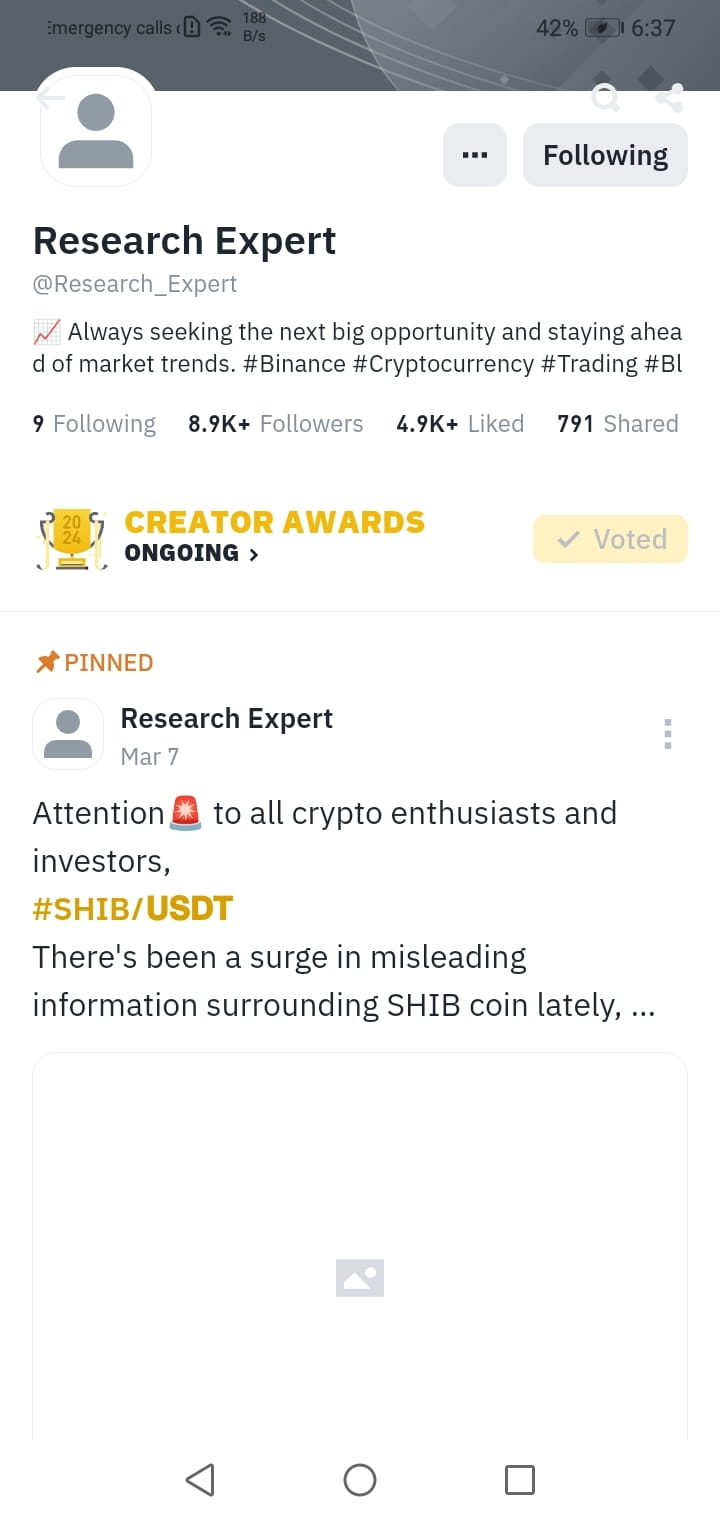Viewport: 720px width, 1520px height.
Task: Tap the @Research_Expert handle
Action: tap(135, 284)
